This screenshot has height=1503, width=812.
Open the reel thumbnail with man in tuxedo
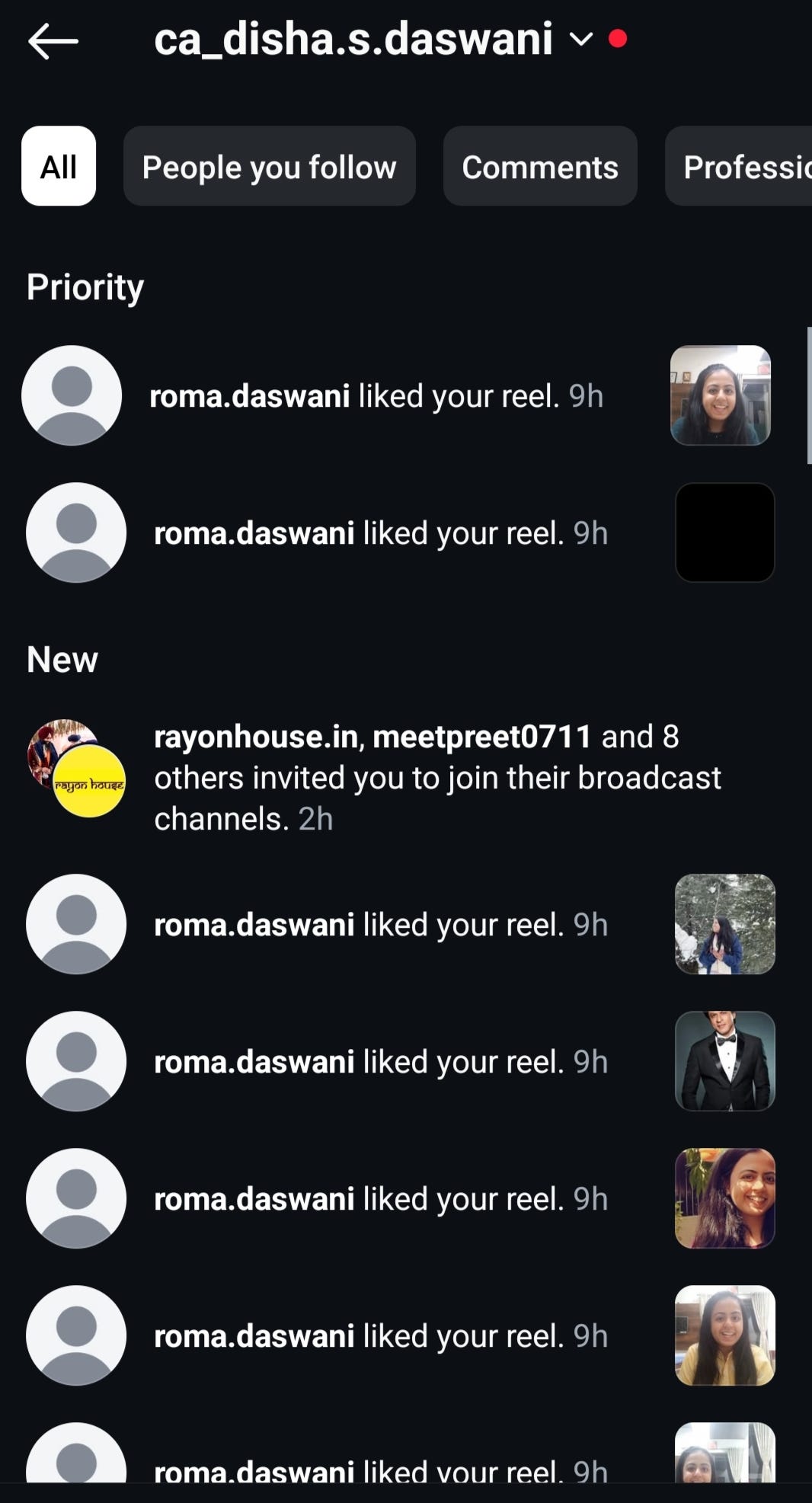pos(724,1061)
